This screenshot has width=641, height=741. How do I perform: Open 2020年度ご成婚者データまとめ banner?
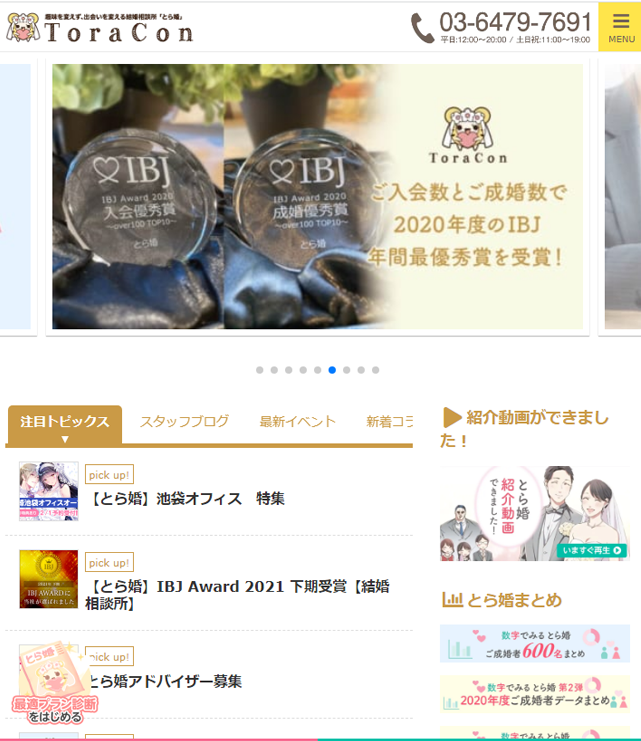(x=534, y=694)
